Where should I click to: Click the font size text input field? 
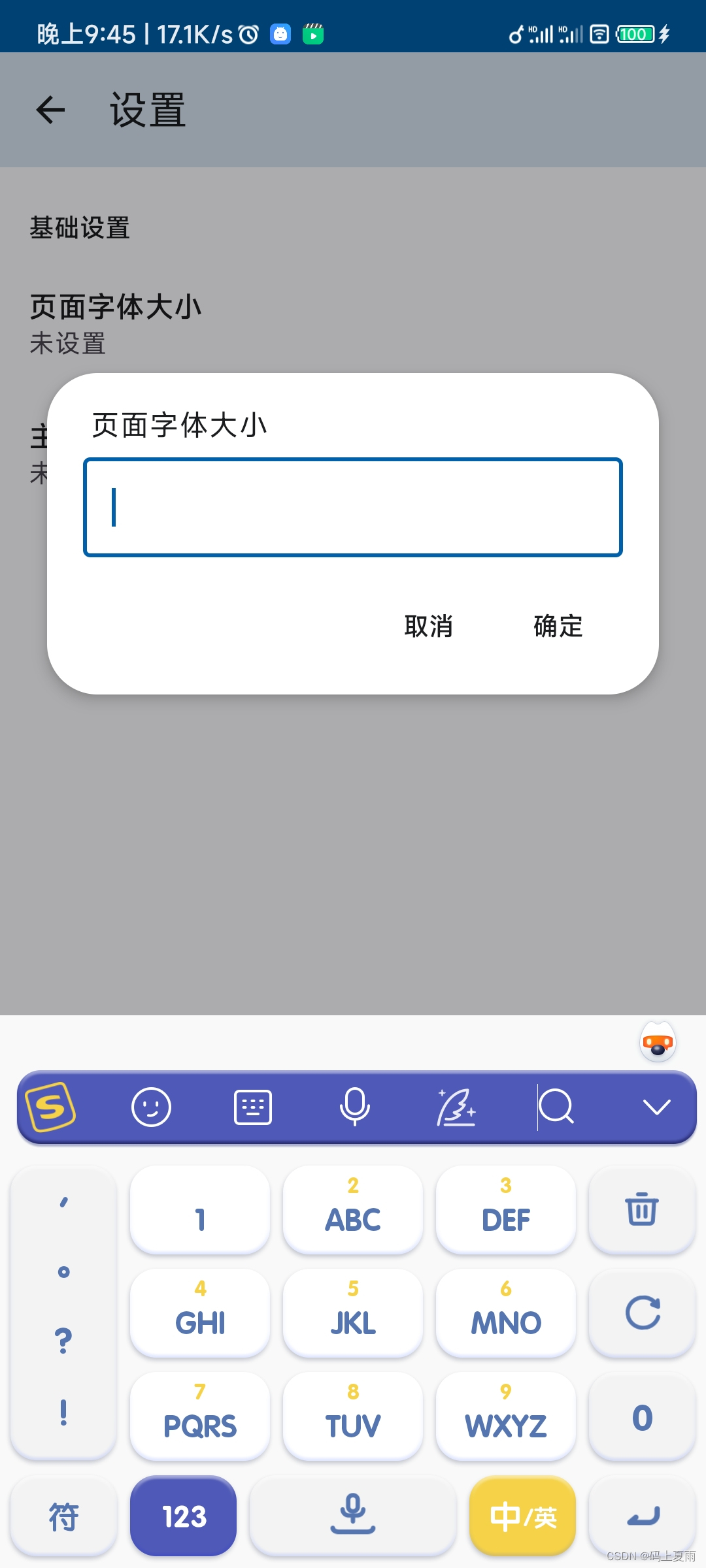pos(353,508)
